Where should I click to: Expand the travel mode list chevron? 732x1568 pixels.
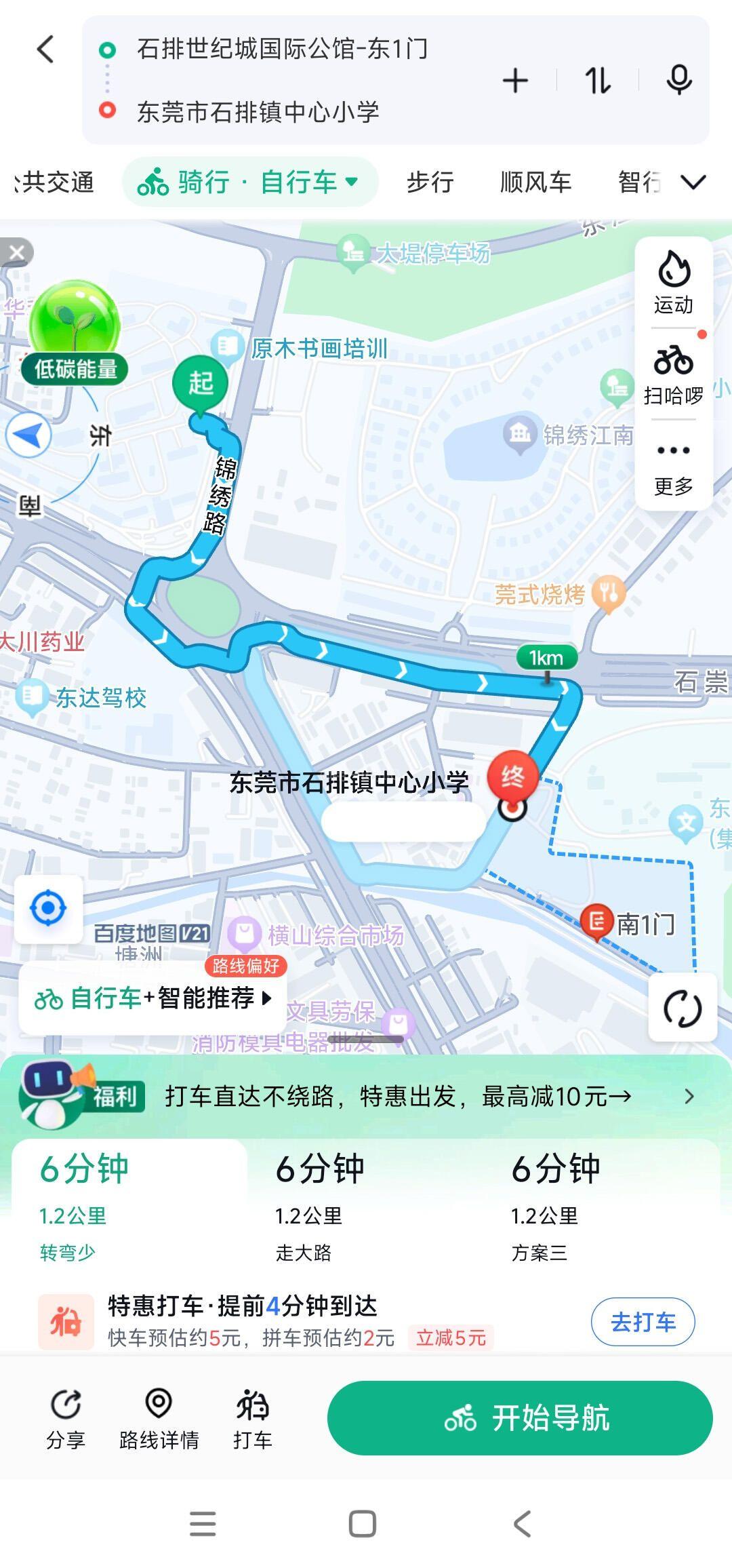pyautogui.click(x=693, y=182)
